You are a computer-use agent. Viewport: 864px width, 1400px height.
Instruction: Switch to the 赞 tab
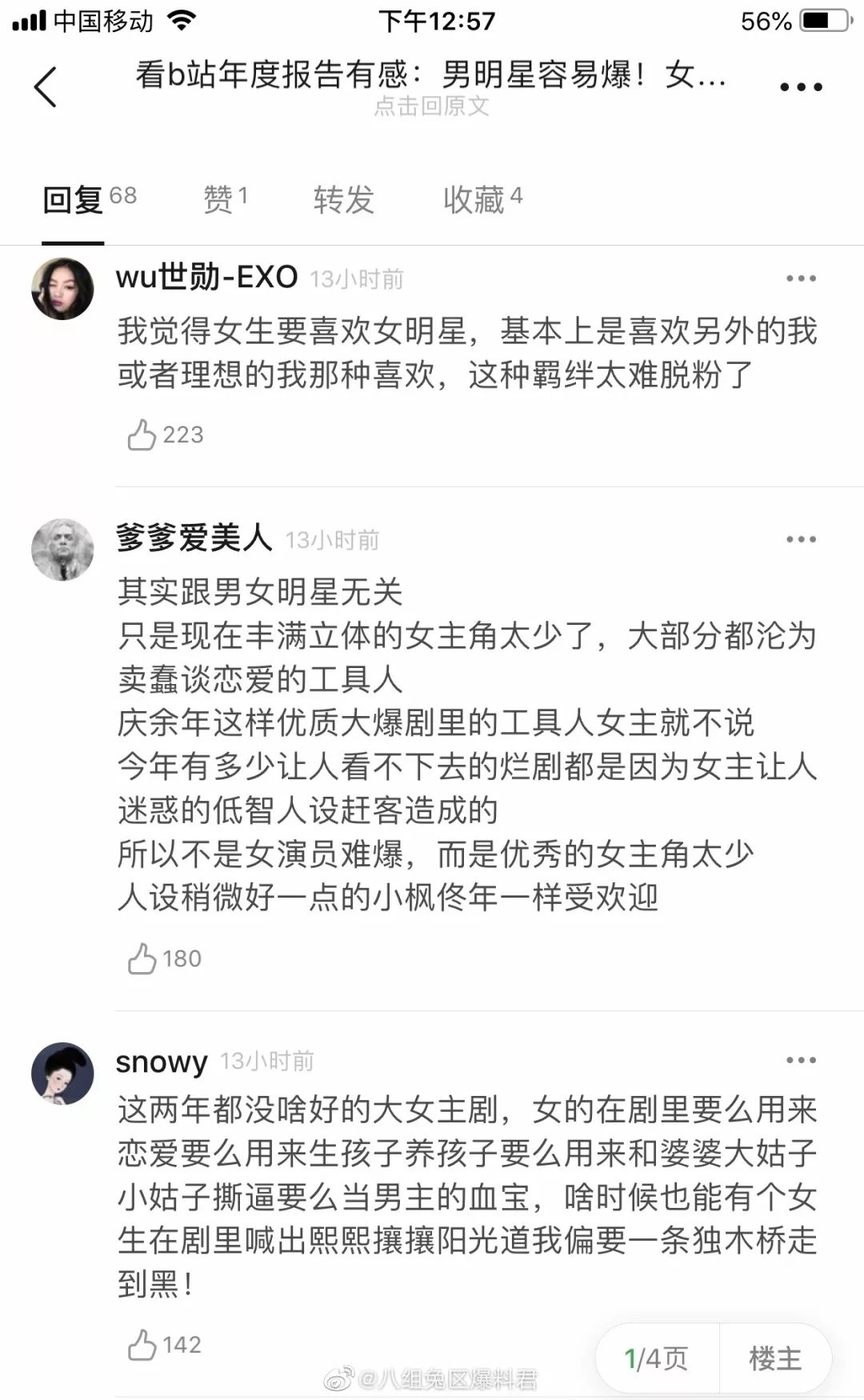(x=226, y=198)
